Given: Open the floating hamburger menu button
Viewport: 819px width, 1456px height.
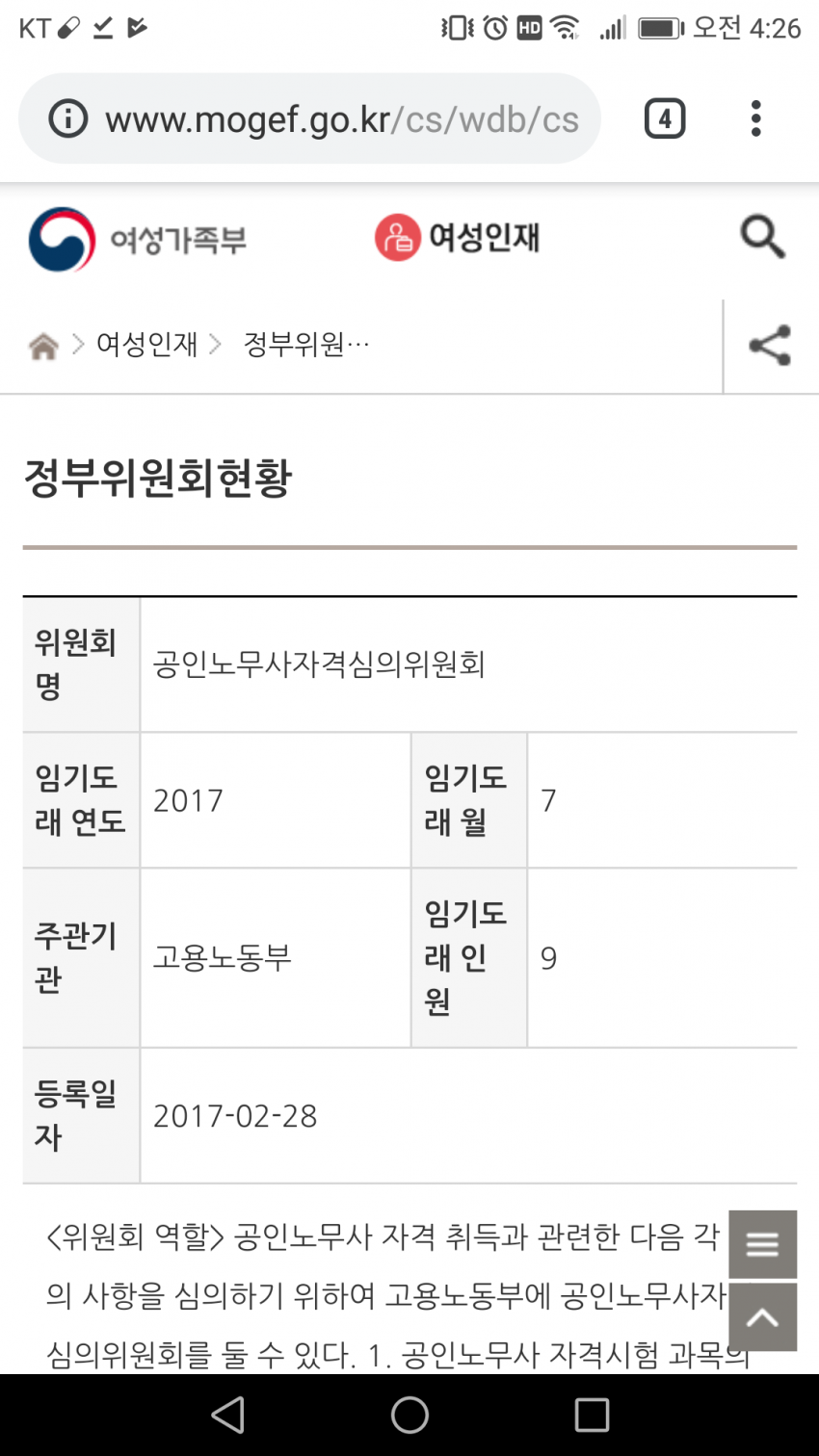Looking at the screenshot, I should click(762, 1244).
